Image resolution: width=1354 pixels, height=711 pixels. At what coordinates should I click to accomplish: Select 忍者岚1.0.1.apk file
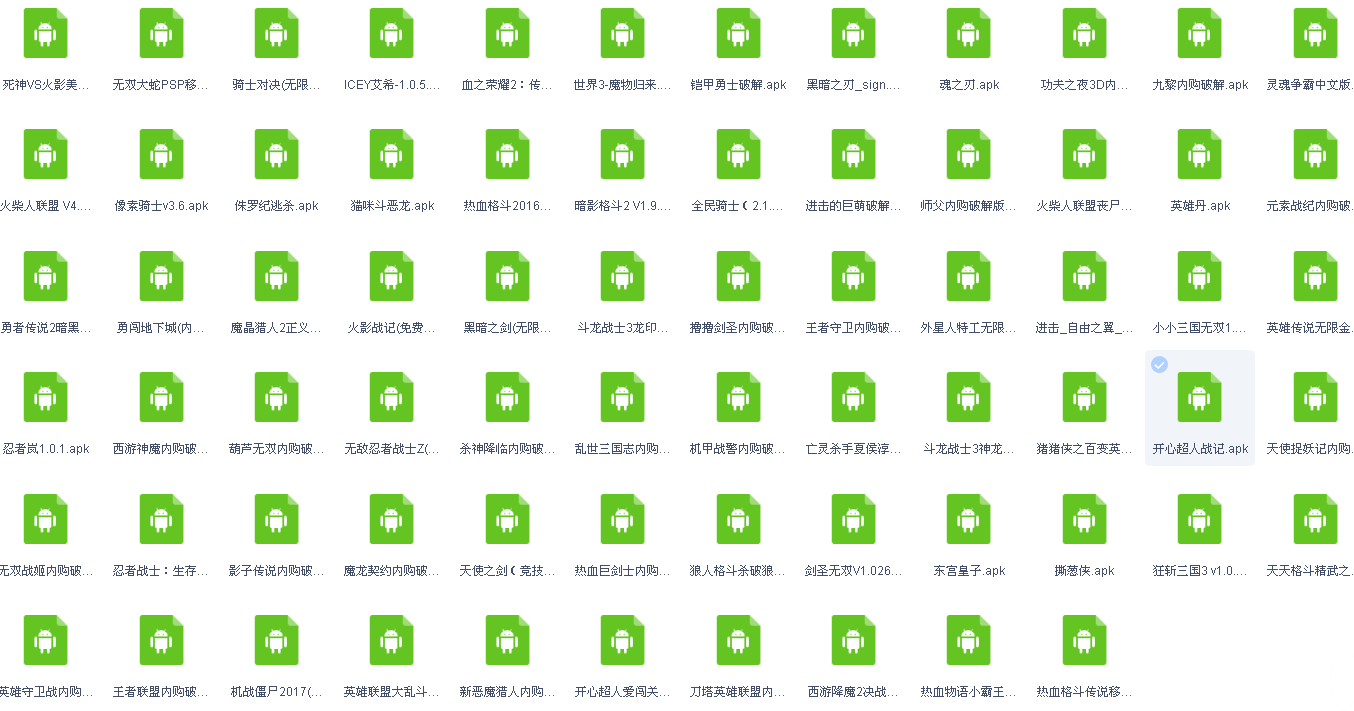click(x=45, y=398)
